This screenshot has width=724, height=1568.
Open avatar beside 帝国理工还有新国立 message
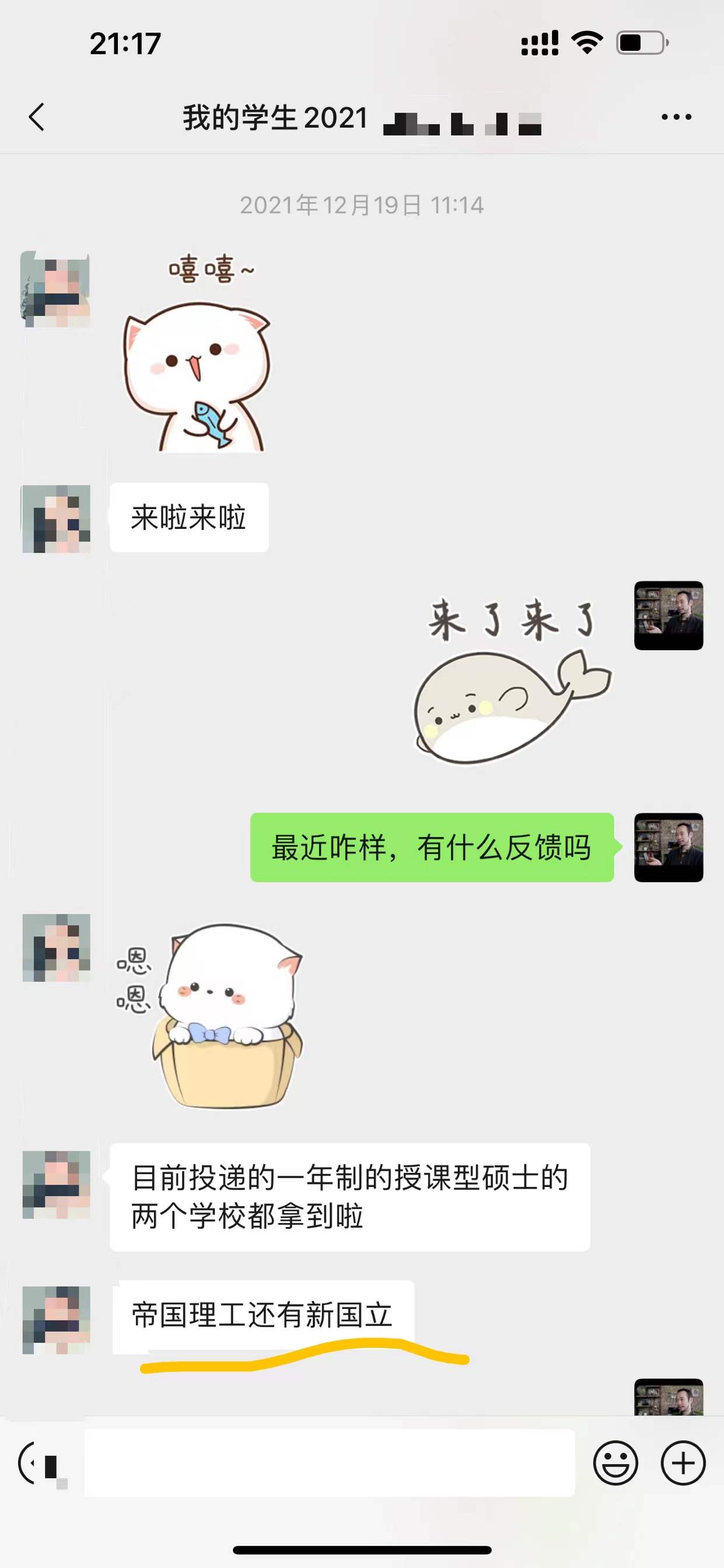click(x=56, y=1320)
